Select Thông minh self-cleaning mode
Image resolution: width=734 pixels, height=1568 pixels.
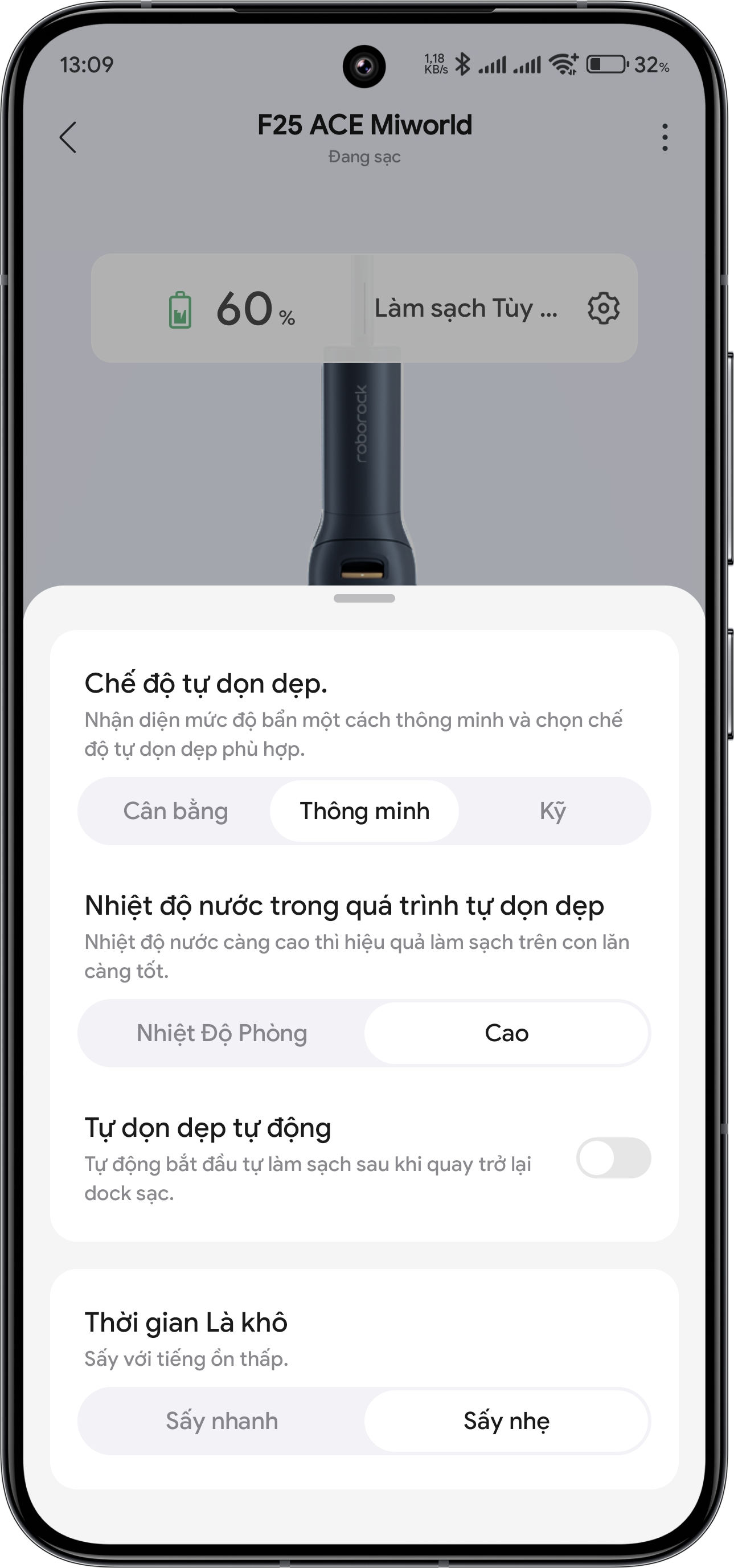pos(364,811)
